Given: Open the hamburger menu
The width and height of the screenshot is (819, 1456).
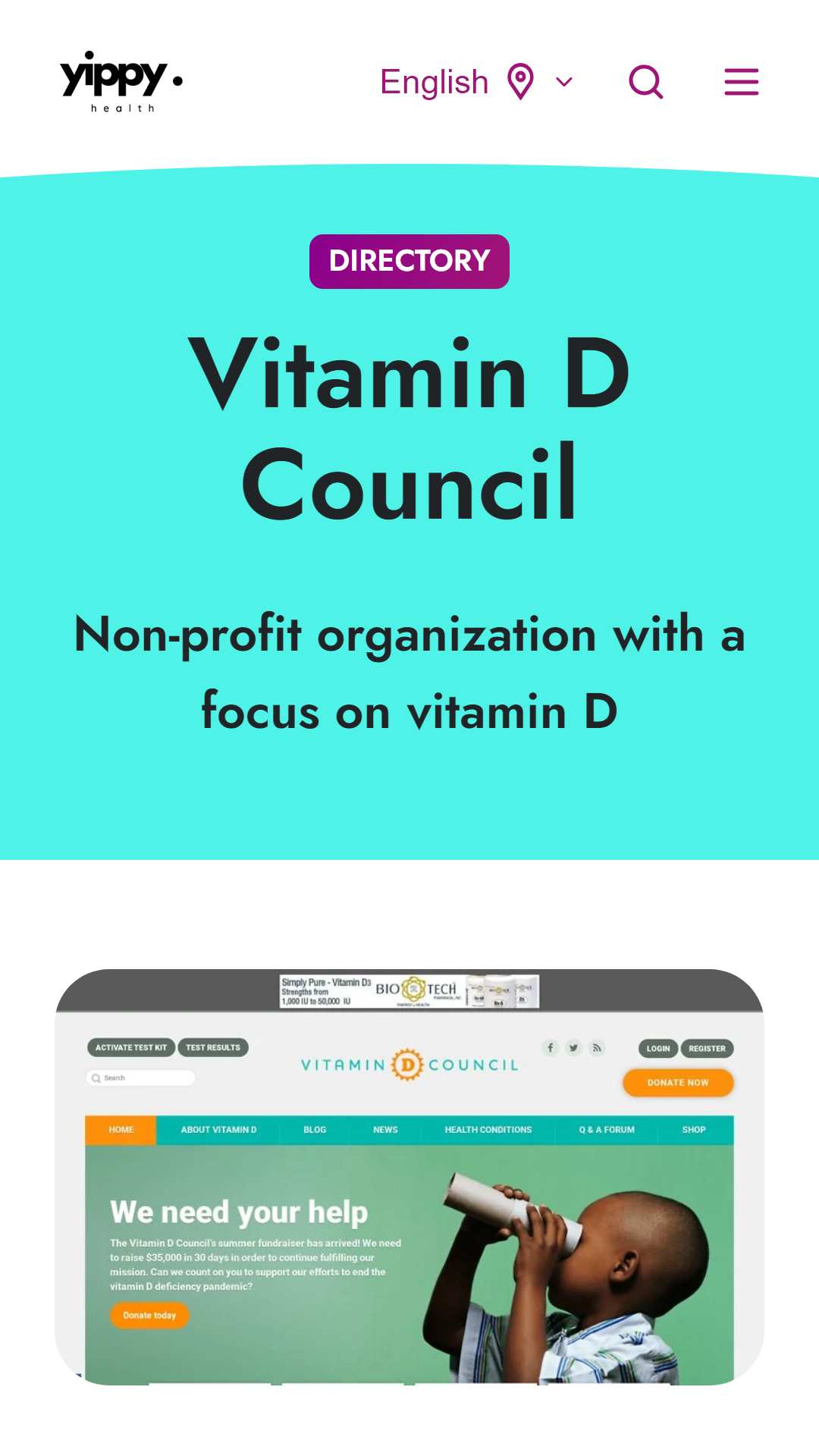Looking at the screenshot, I should click(x=742, y=82).
